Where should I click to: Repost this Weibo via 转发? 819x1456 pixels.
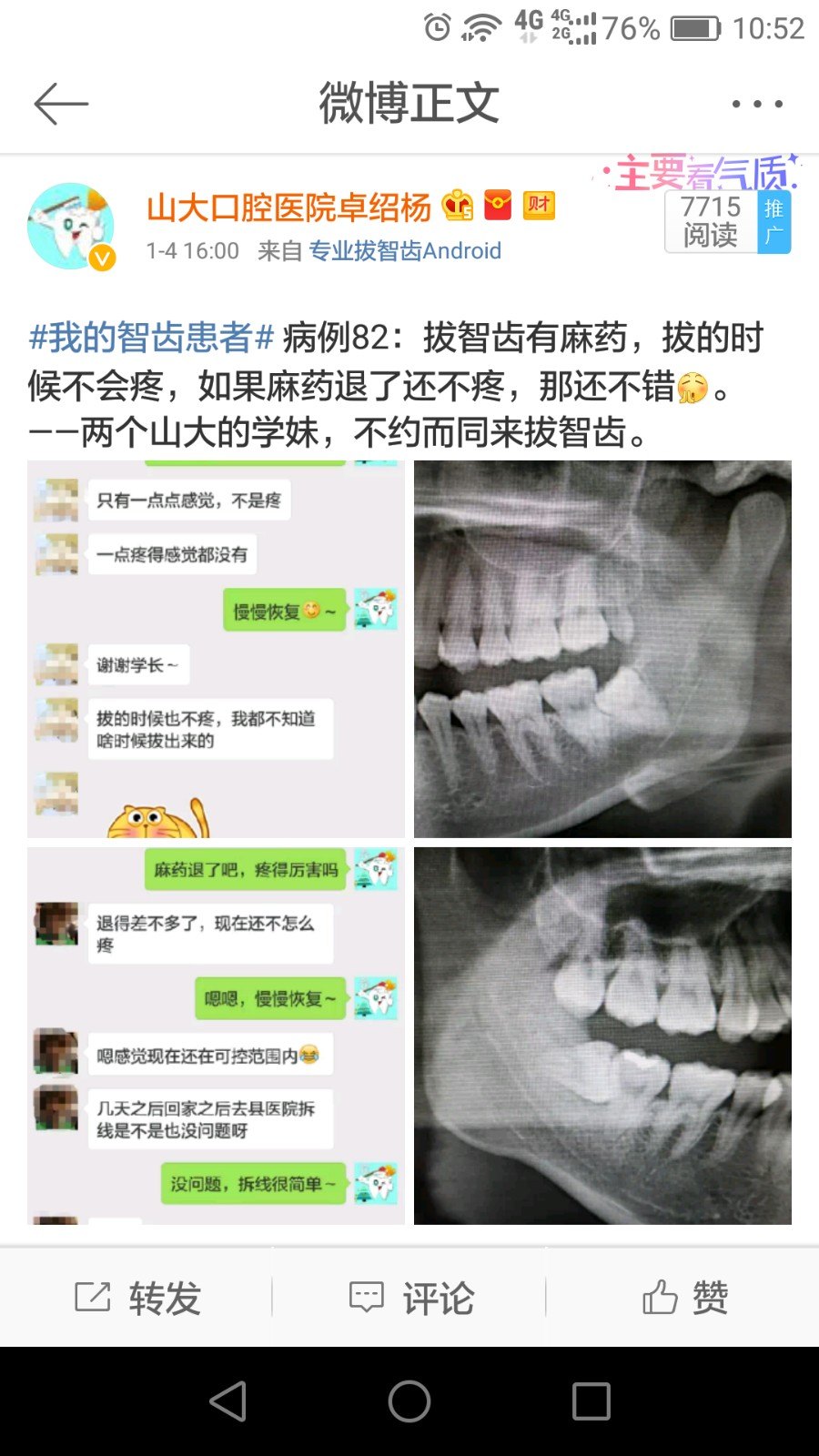(136, 1298)
